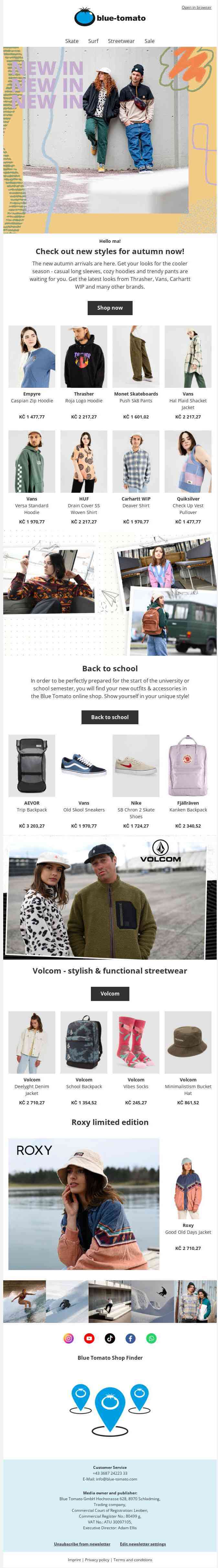
Task: Open the Streetwear category
Action: (x=121, y=41)
